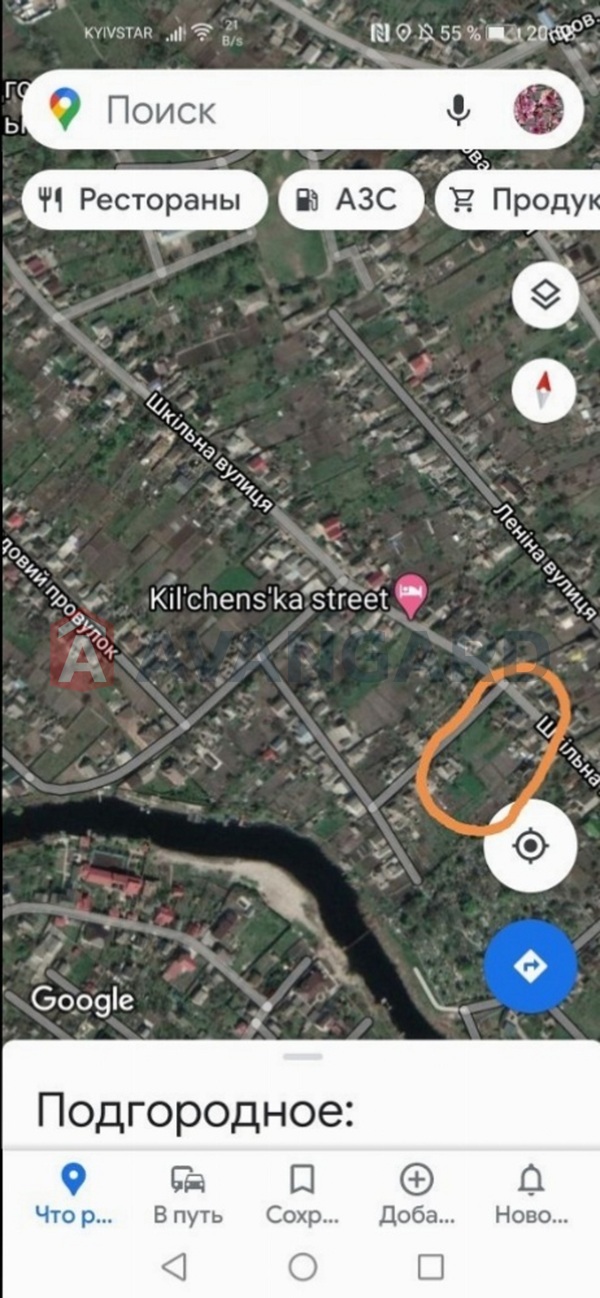600x1298 pixels.
Task: Go back with the system back button
Action: pyautogui.click(x=174, y=1267)
